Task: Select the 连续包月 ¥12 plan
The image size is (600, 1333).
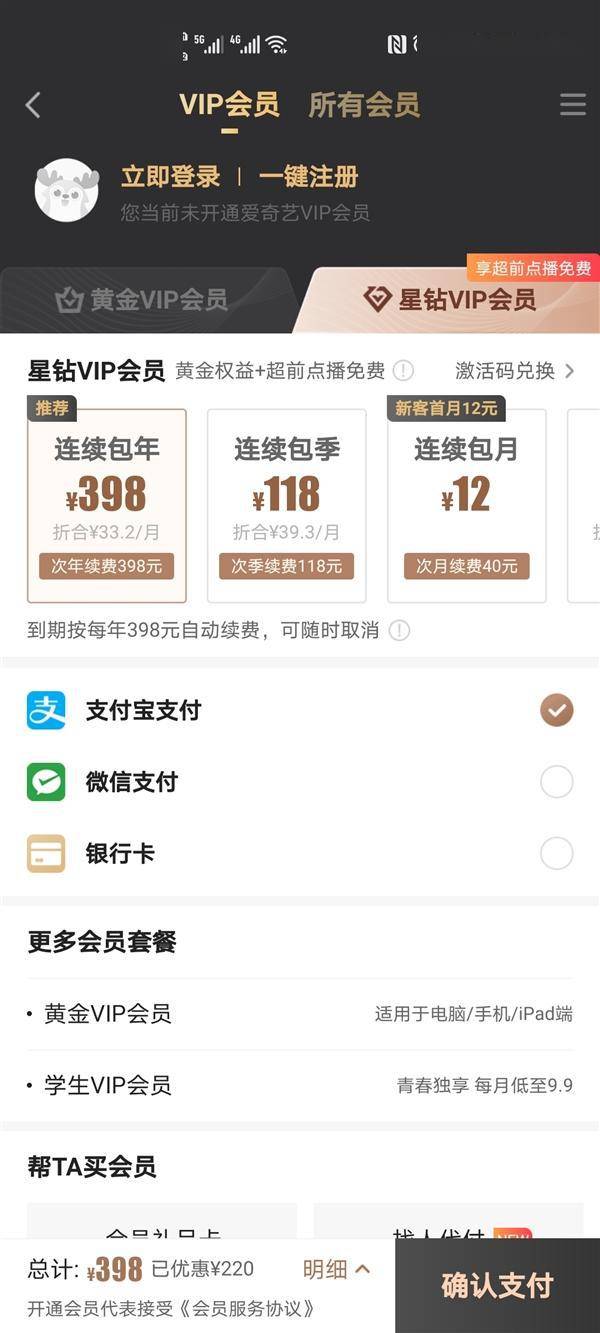Action: [x=467, y=505]
